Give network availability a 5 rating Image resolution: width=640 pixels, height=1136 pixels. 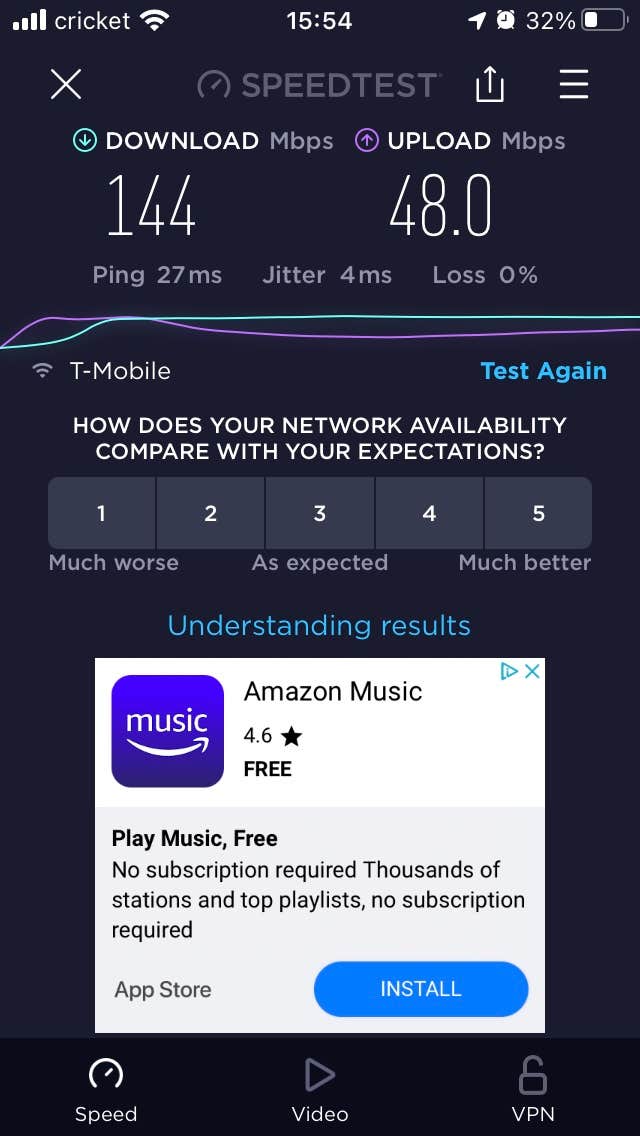538,513
